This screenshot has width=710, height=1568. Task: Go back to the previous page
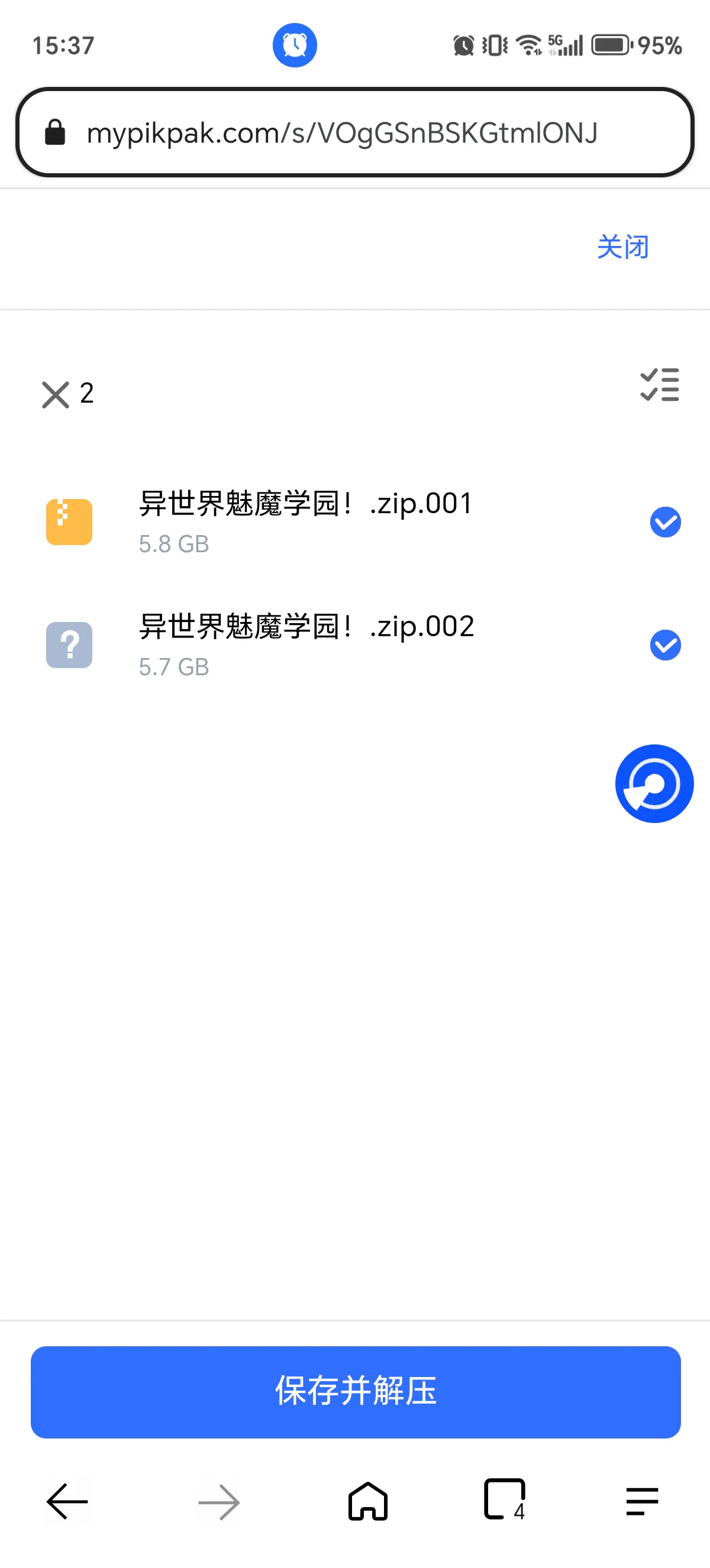coord(67,1502)
